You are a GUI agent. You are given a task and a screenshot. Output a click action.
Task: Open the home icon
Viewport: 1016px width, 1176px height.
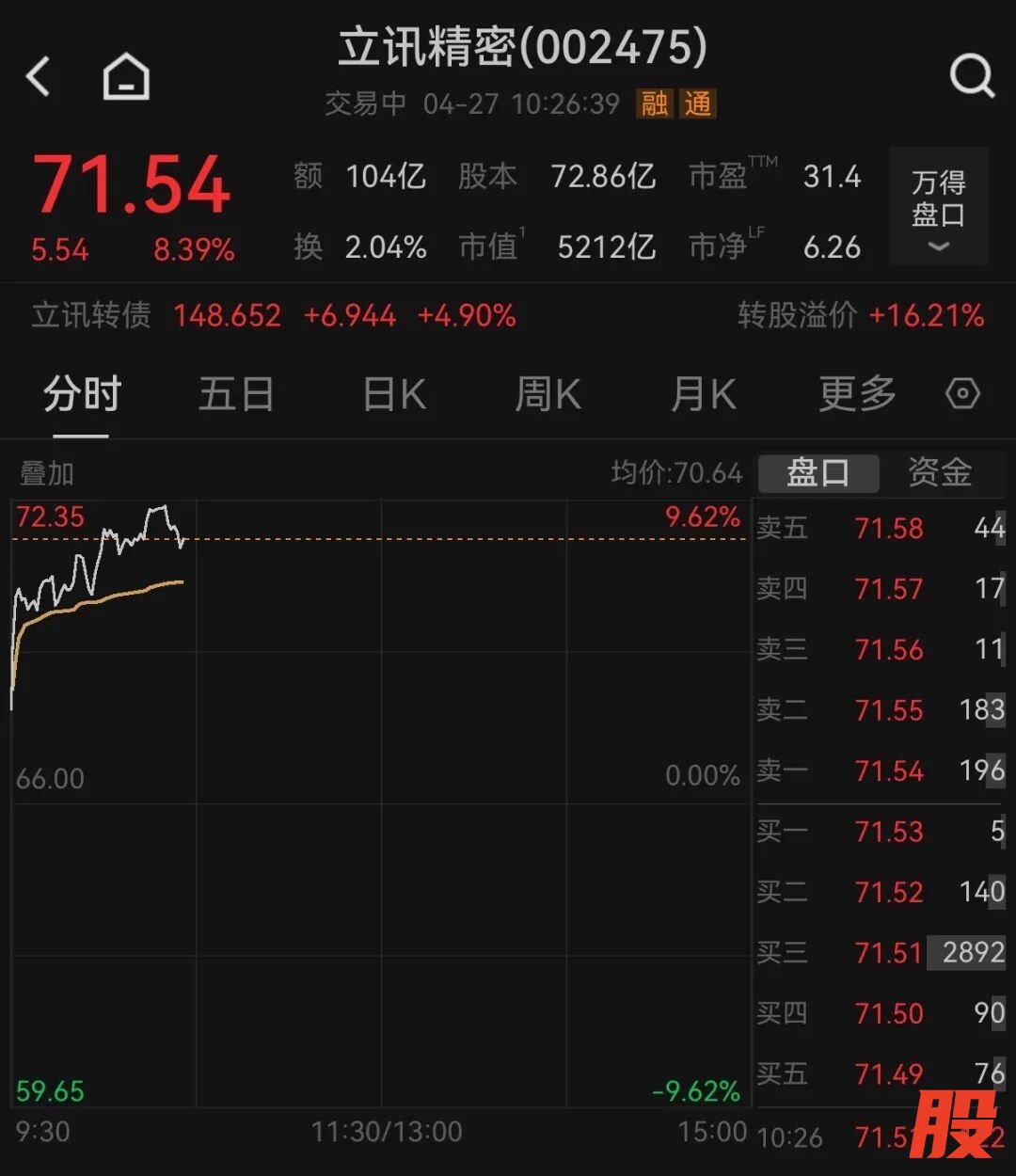pos(126,76)
